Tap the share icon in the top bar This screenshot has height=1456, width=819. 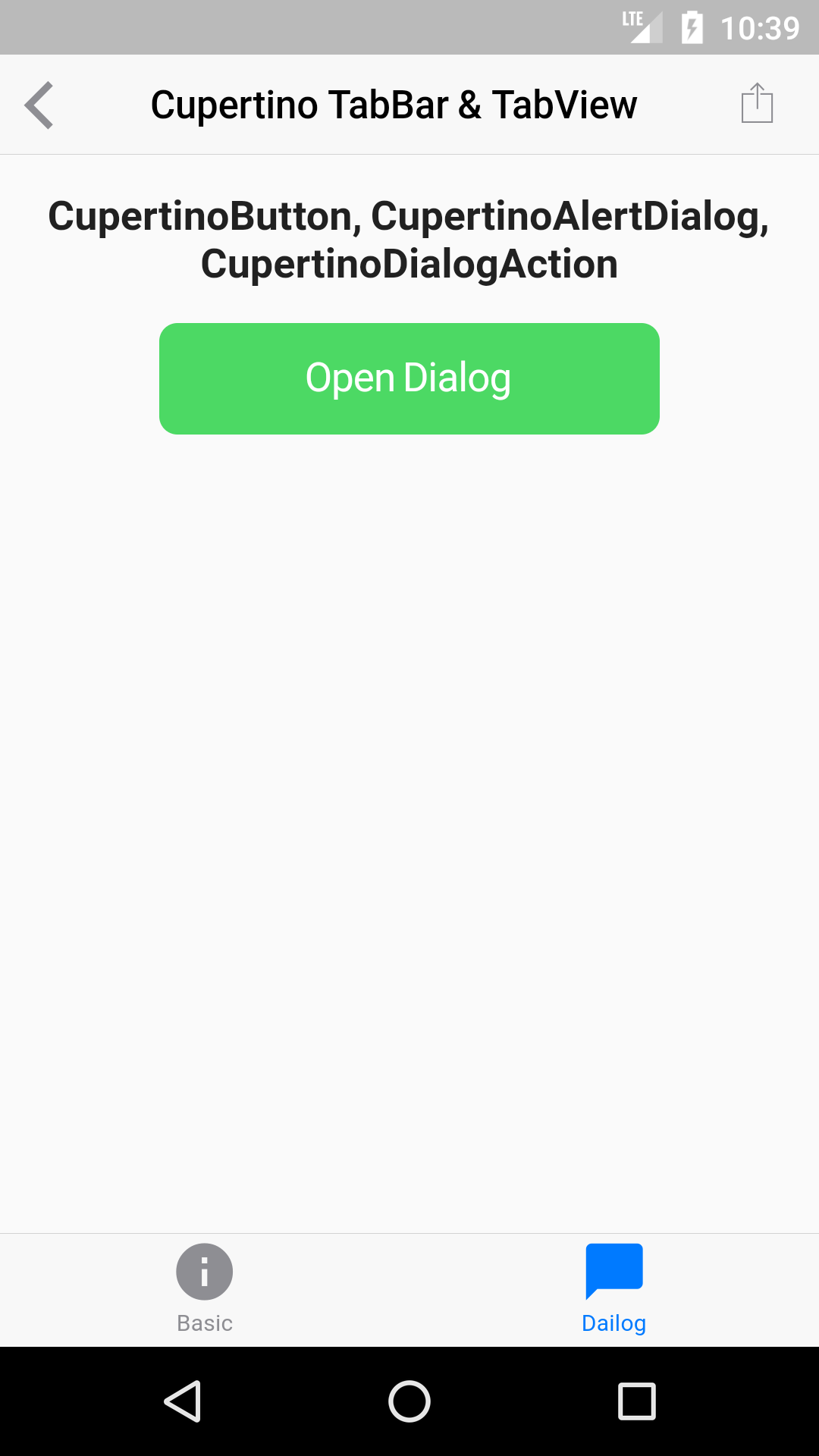(757, 103)
